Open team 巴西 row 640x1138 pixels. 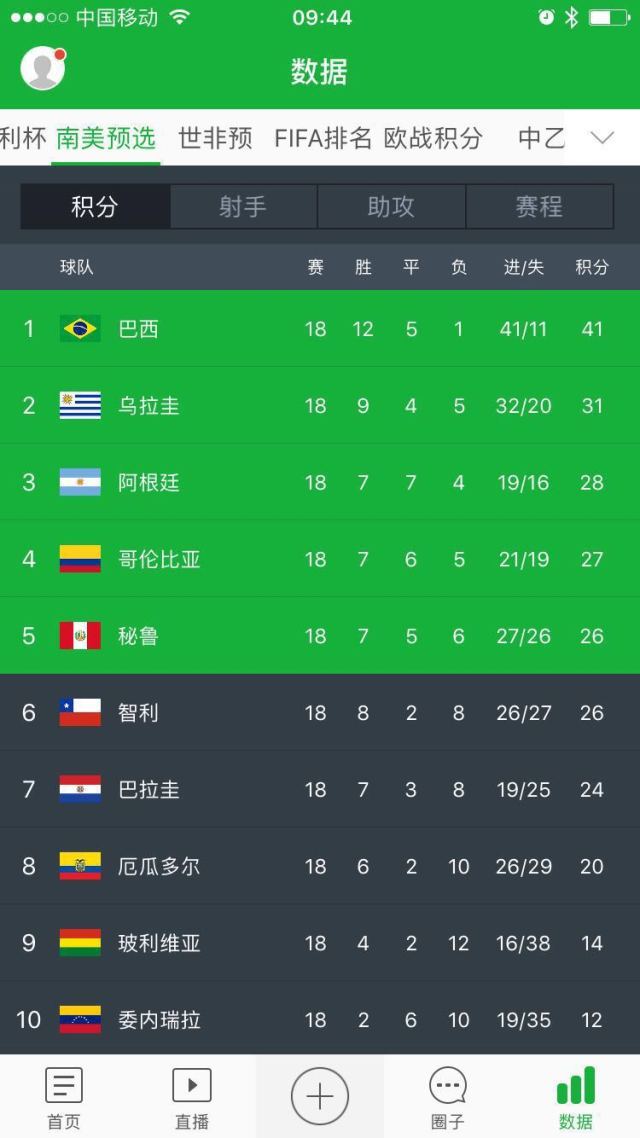point(320,328)
